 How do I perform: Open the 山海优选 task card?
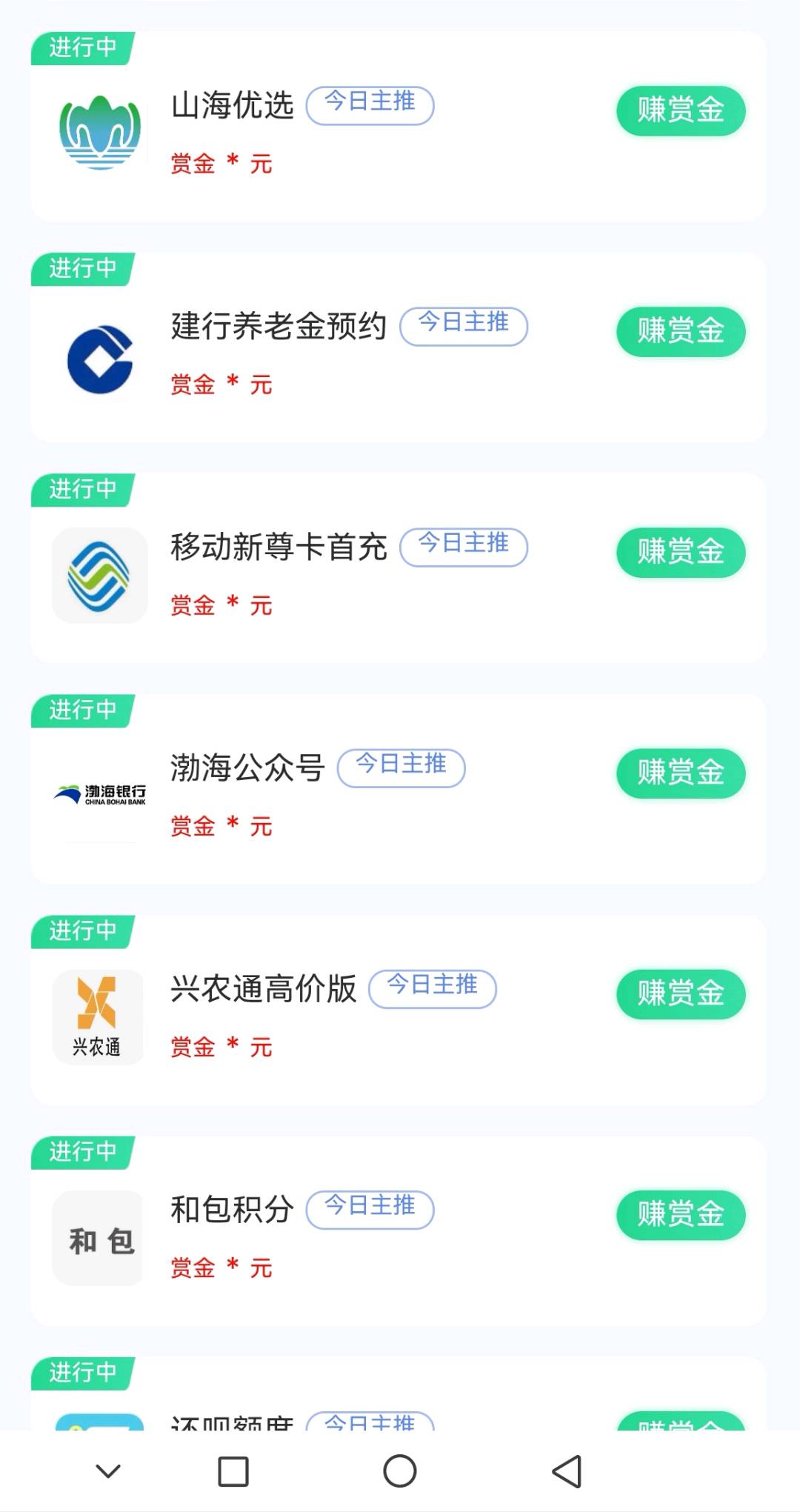(x=399, y=127)
